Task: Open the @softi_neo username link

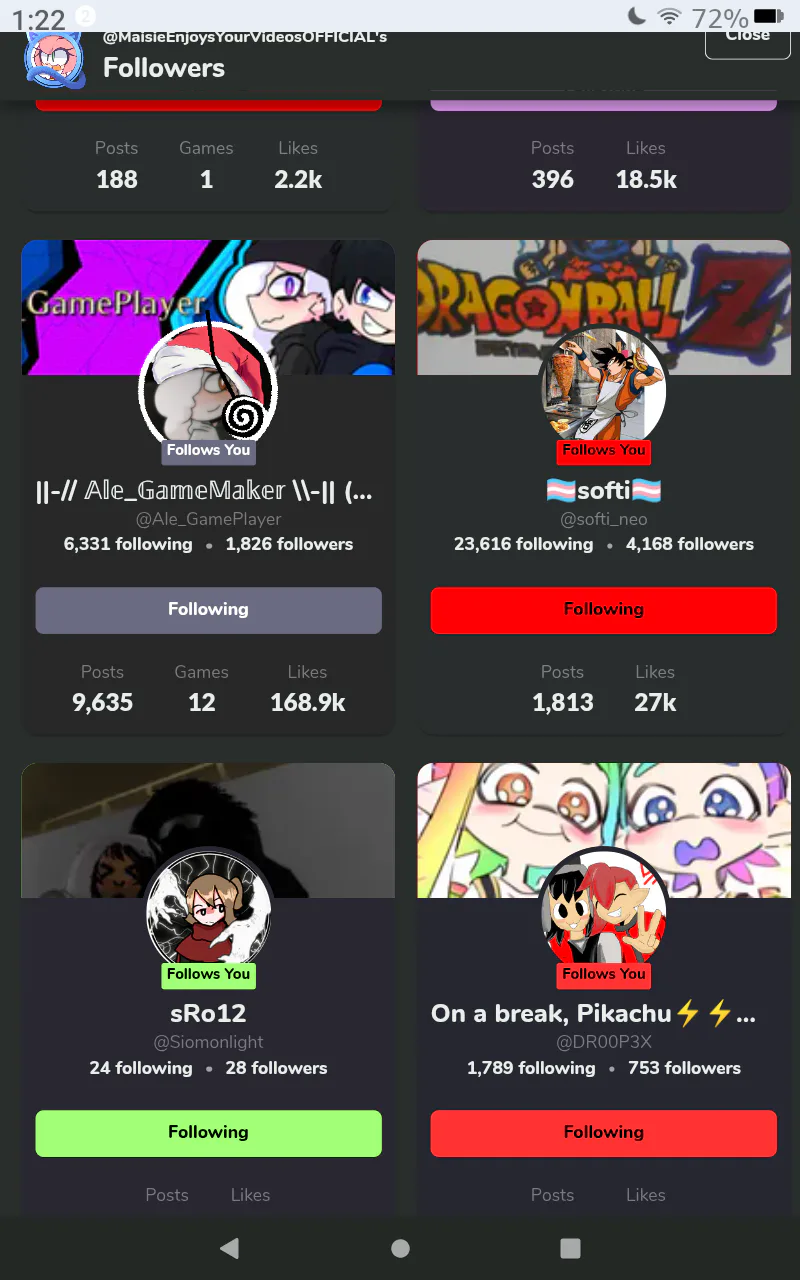Action: pyautogui.click(x=603, y=519)
